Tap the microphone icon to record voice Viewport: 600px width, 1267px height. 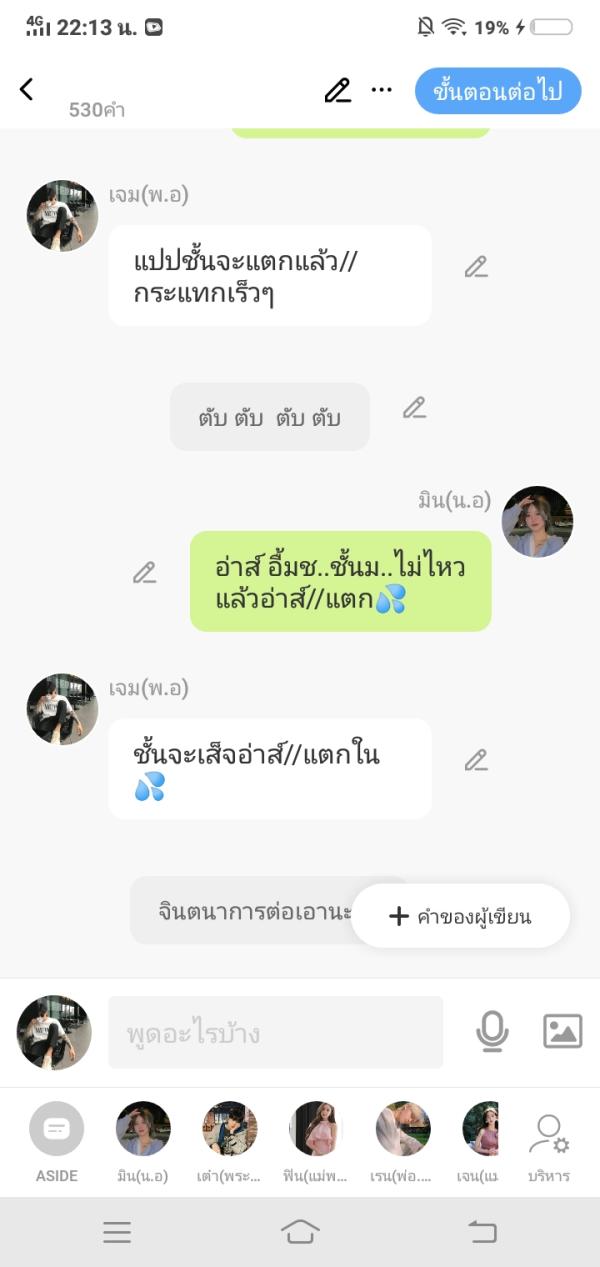pyautogui.click(x=492, y=1031)
